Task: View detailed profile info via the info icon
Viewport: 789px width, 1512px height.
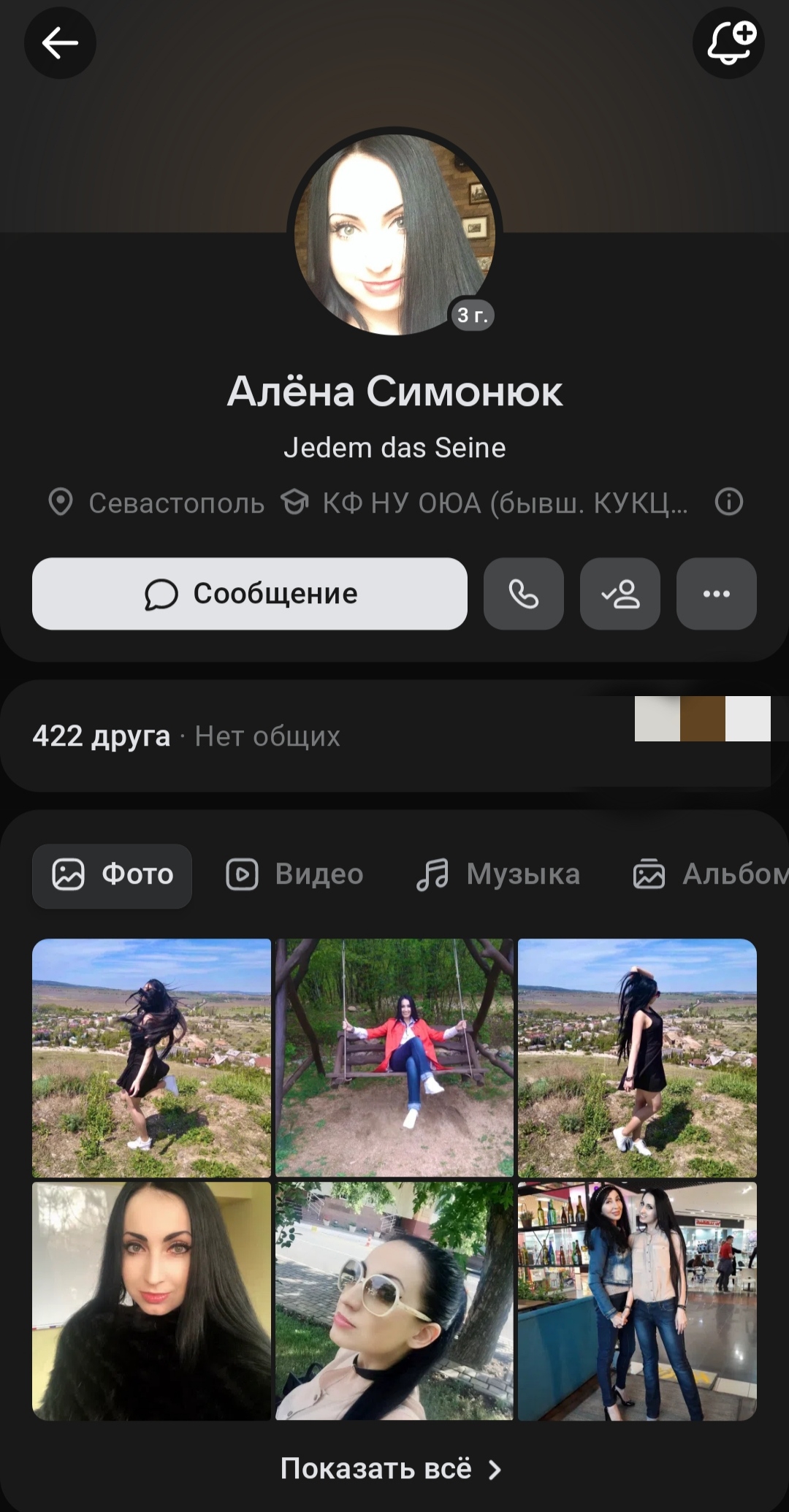Action: (x=728, y=502)
